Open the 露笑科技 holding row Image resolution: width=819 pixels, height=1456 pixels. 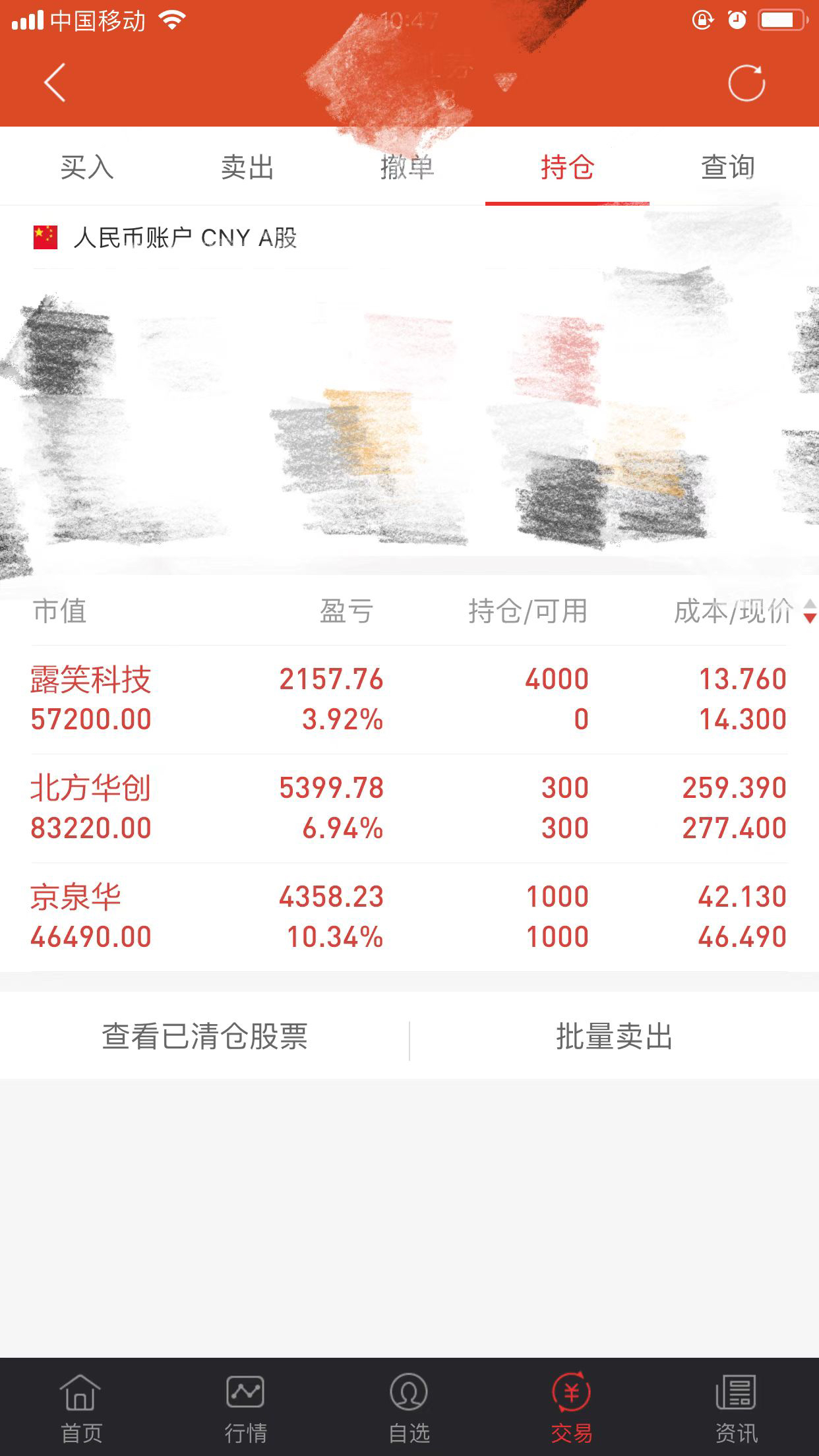tap(409, 700)
